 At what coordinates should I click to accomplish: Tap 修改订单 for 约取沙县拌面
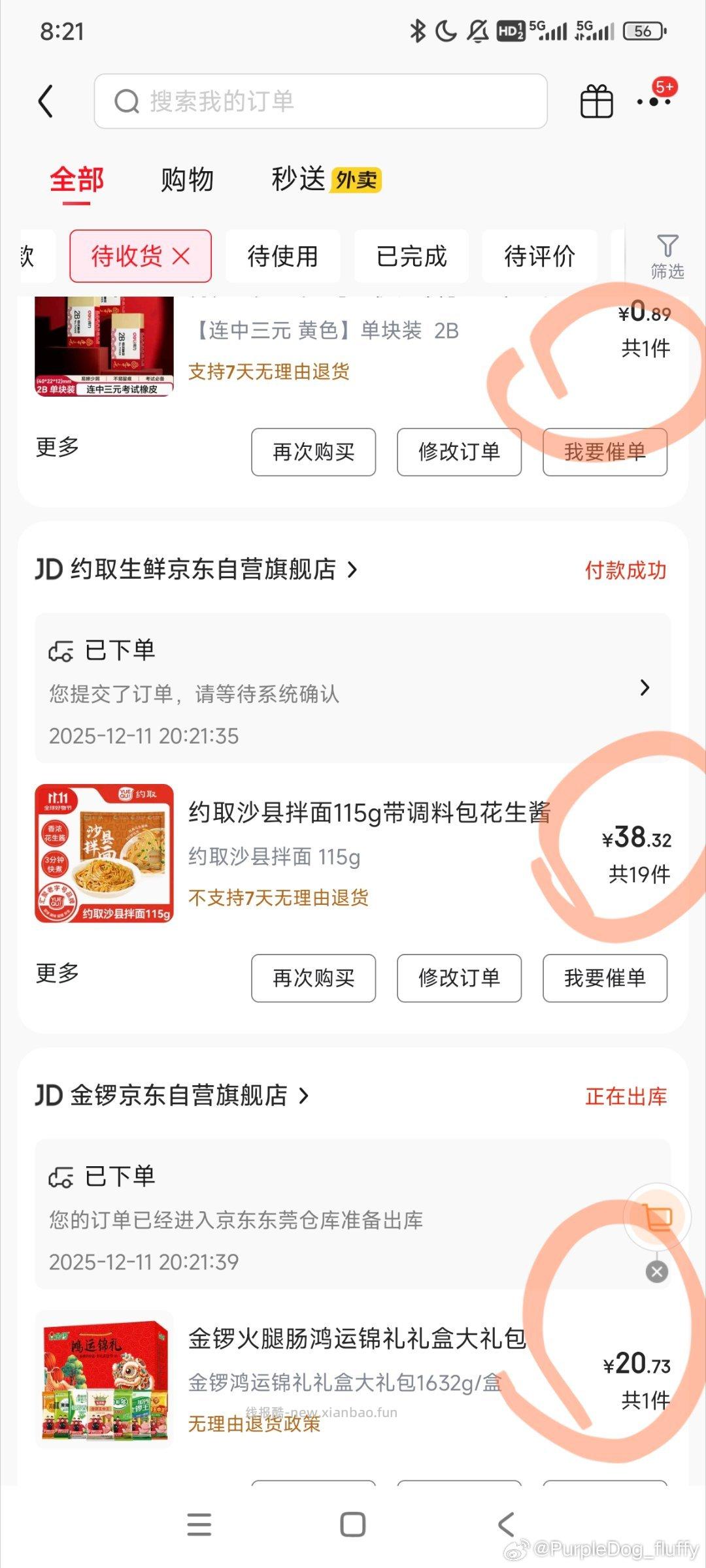[x=459, y=978]
